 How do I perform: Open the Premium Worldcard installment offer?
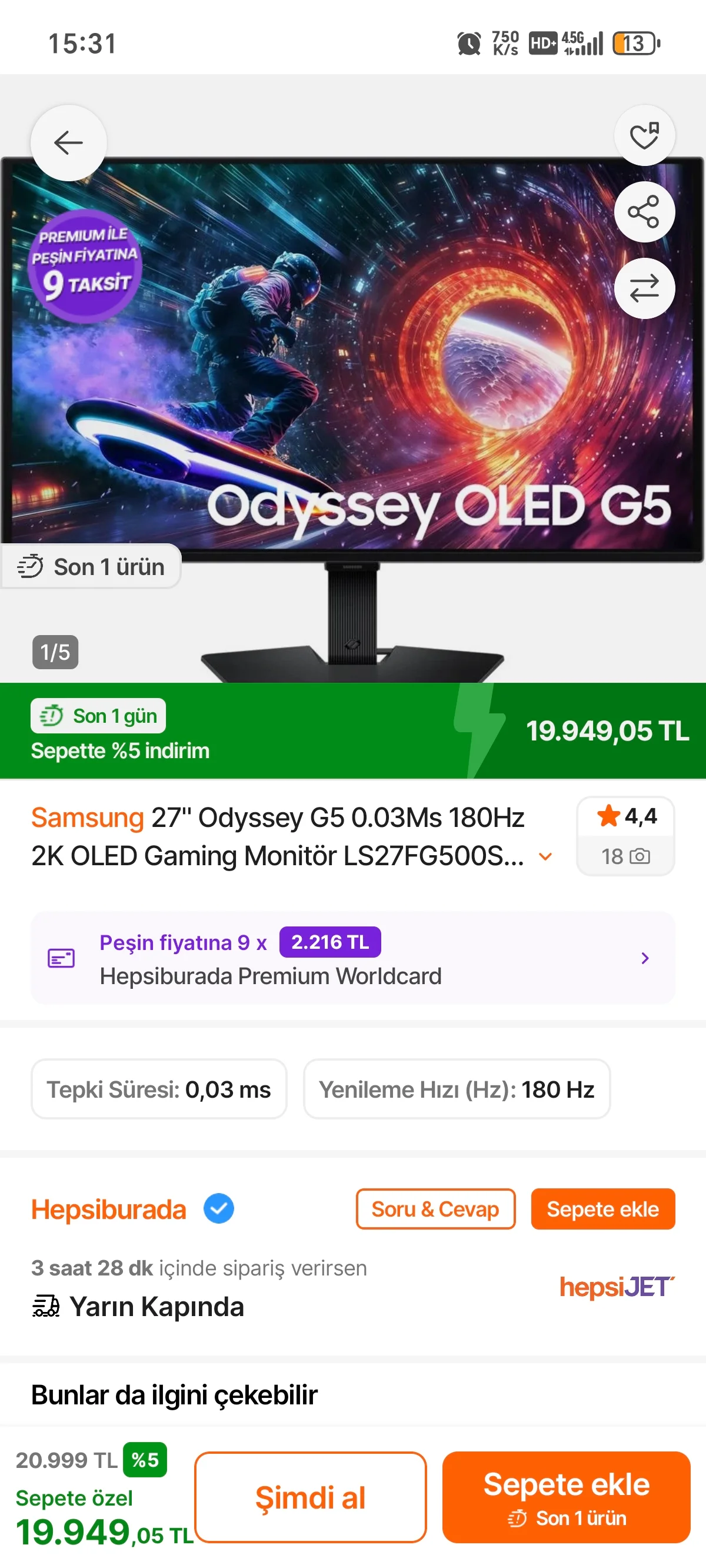[x=353, y=958]
